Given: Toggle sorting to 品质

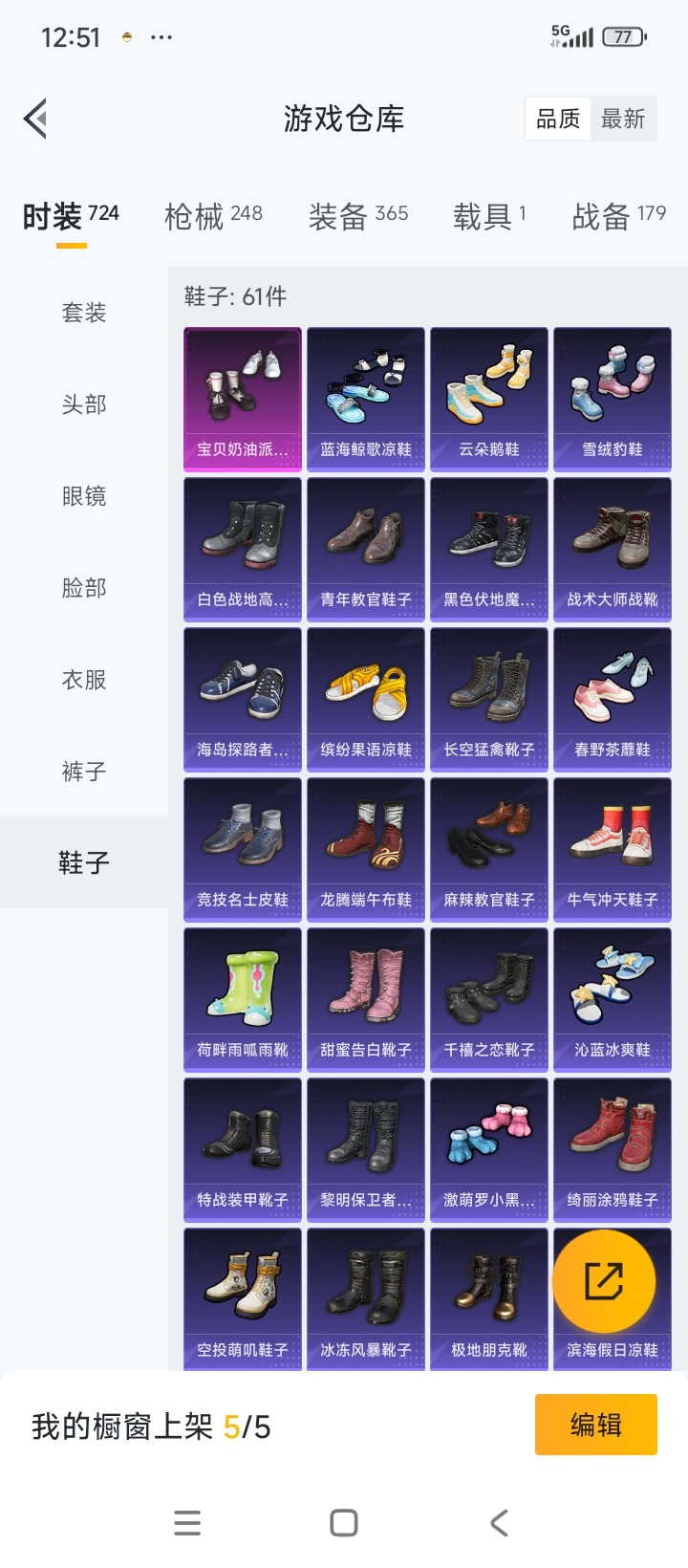Looking at the screenshot, I should [x=558, y=117].
